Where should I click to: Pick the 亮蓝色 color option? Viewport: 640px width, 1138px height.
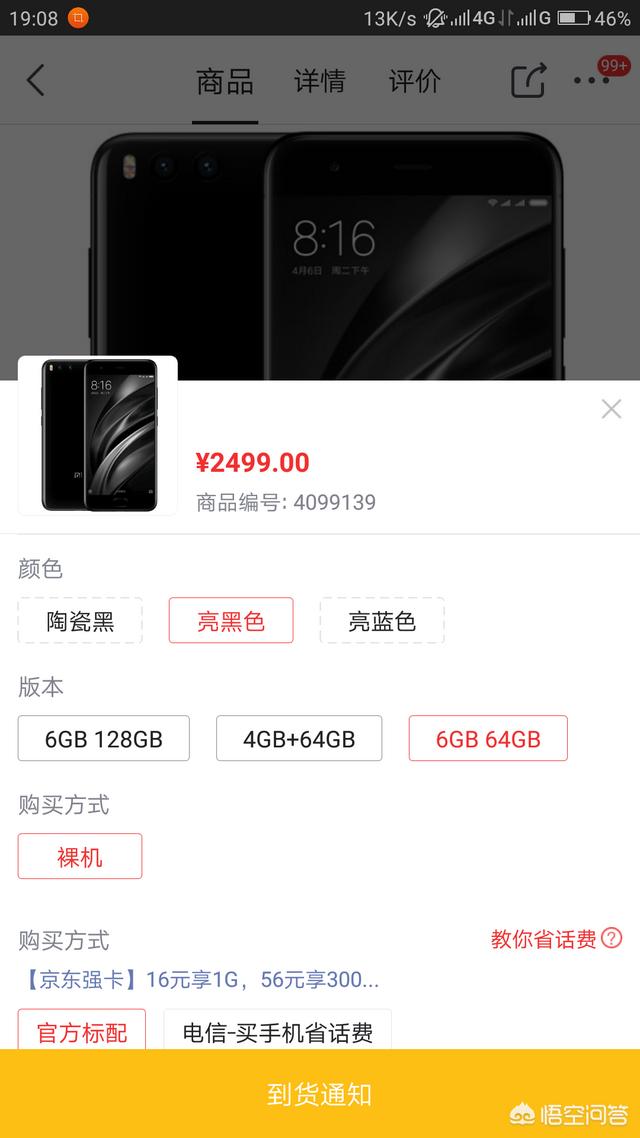pyautogui.click(x=382, y=621)
